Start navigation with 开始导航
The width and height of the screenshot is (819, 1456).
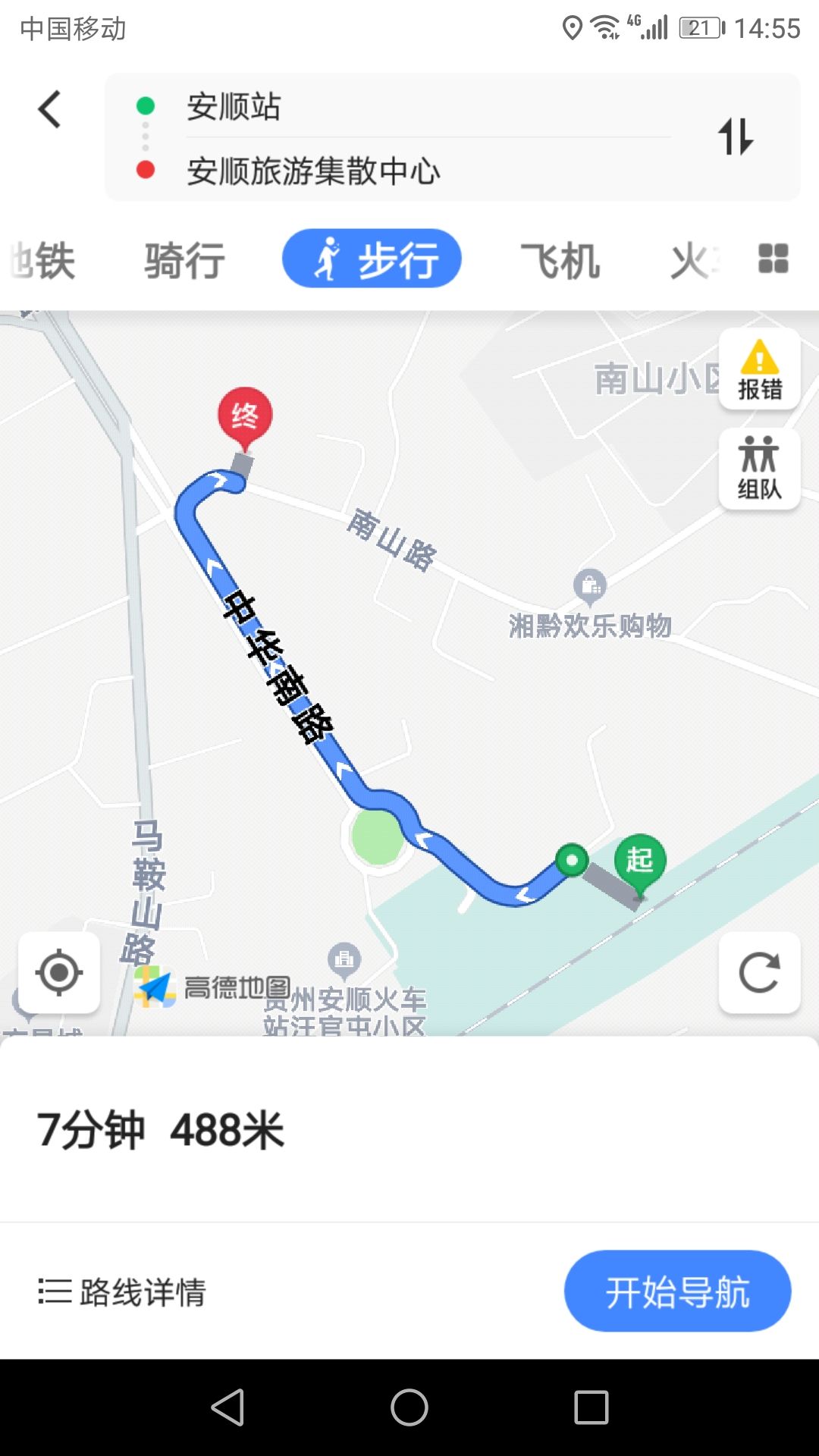(677, 1291)
